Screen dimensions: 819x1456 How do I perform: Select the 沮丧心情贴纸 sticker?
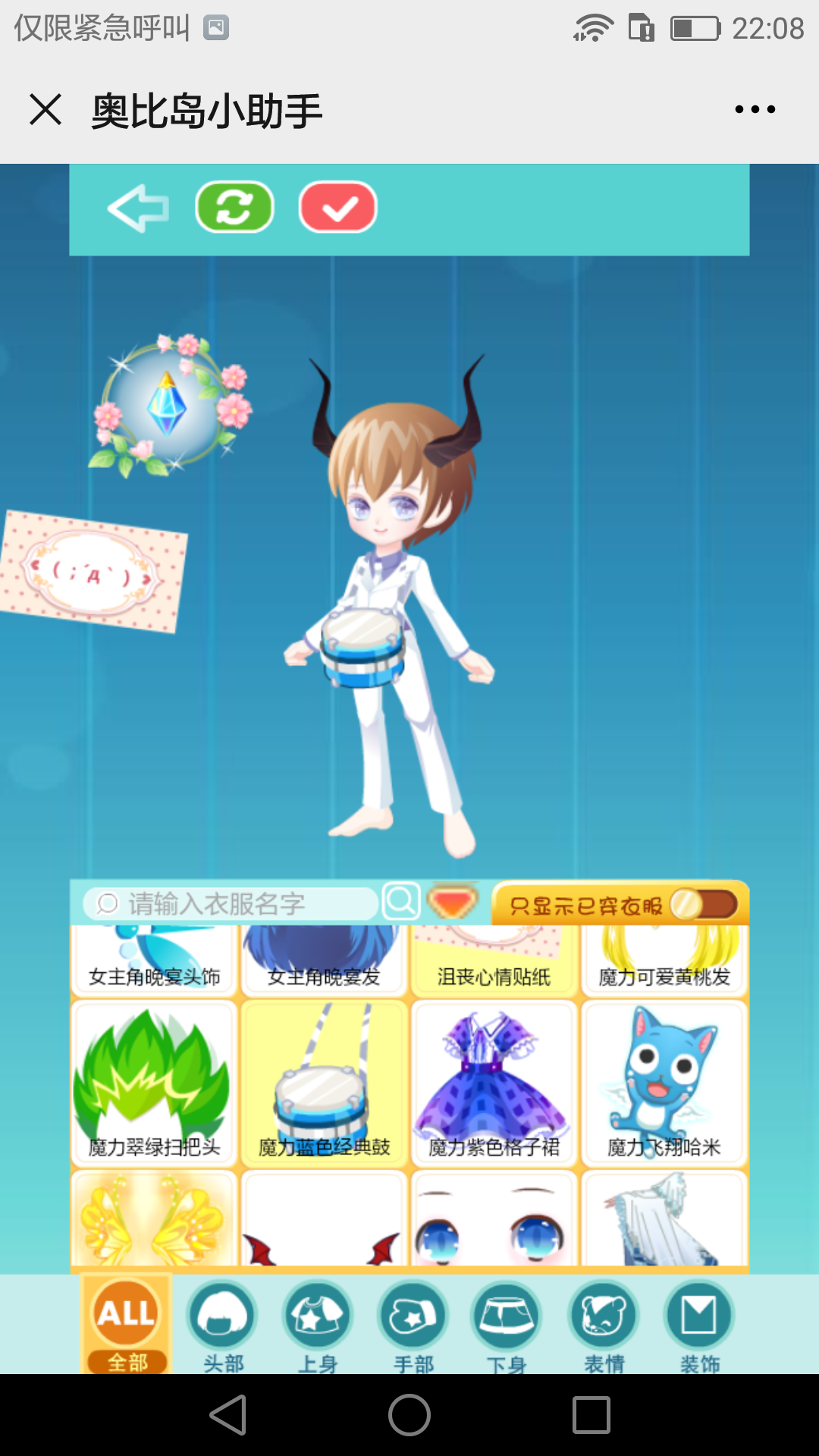494,961
